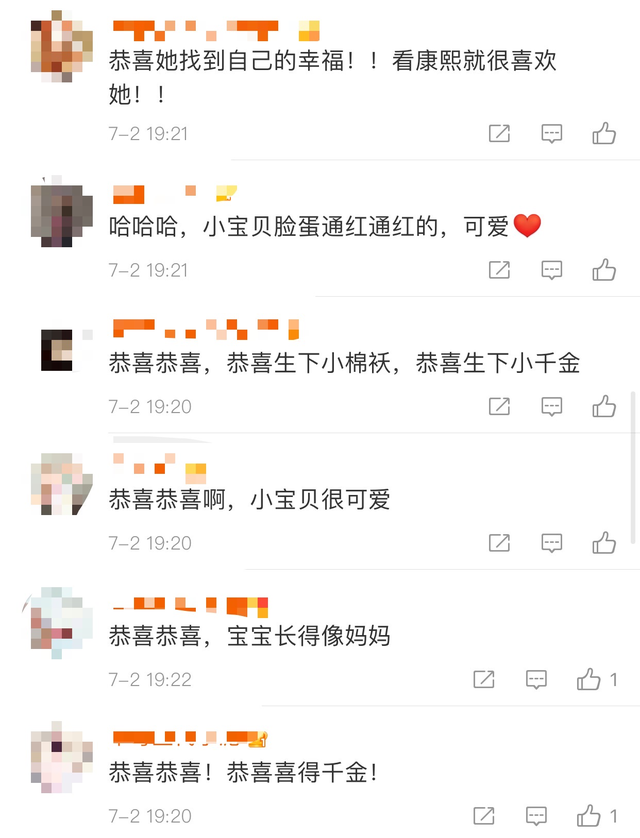Reply to the comment '恭喜她找到自己的幸福'
640x838 pixels.
552,133
